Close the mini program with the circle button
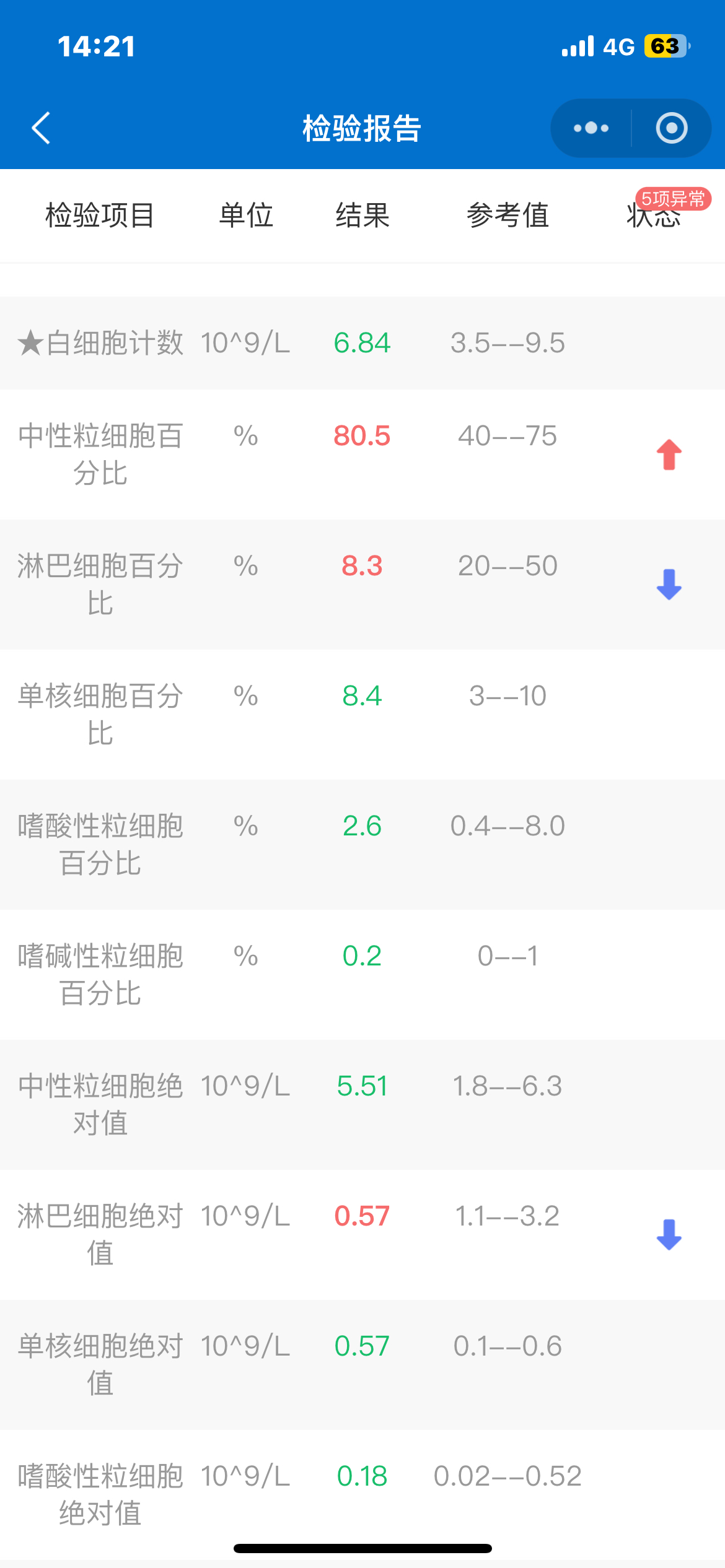The height and width of the screenshot is (1568, 725). [x=672, y=128]
